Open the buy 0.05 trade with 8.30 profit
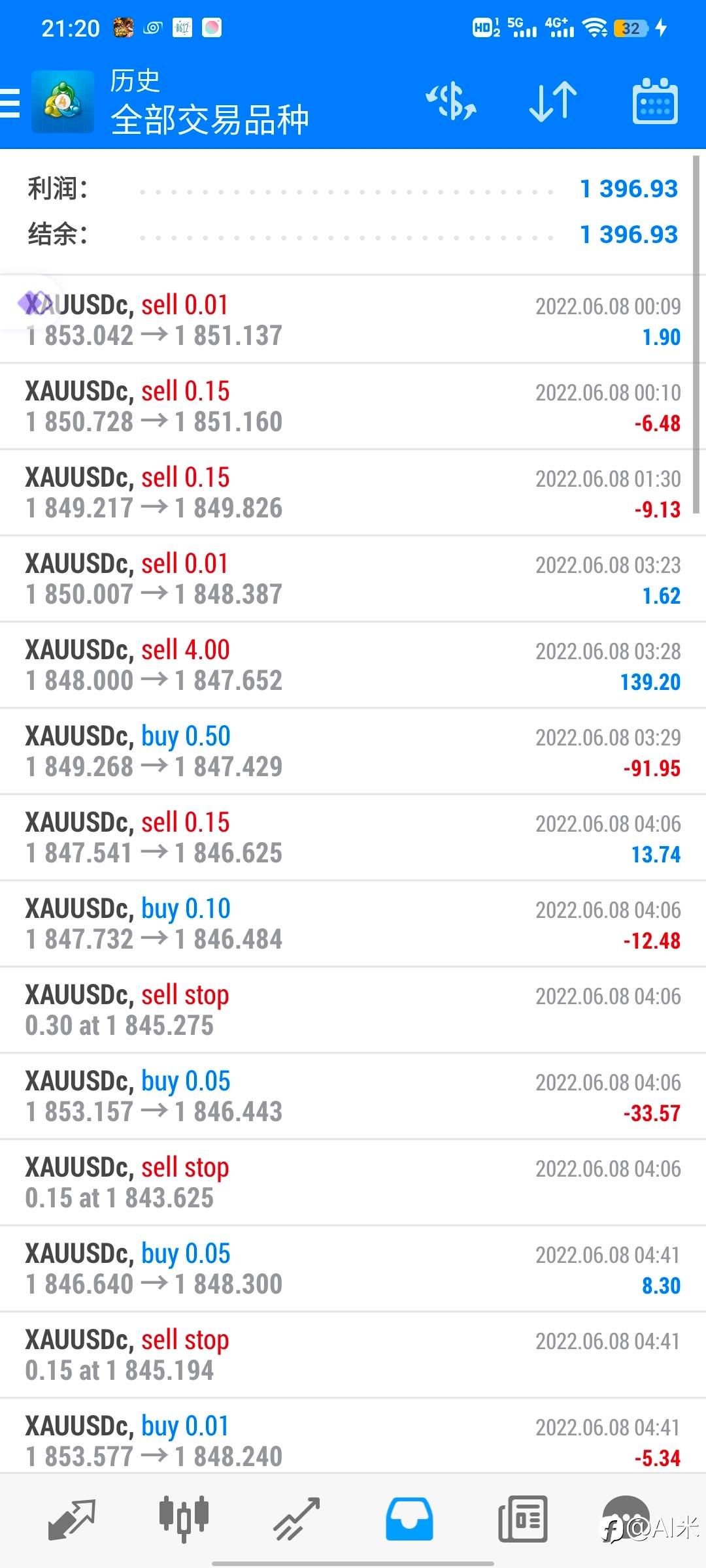Viewport: 706px width, 1568px height. tap(353, 1269)
